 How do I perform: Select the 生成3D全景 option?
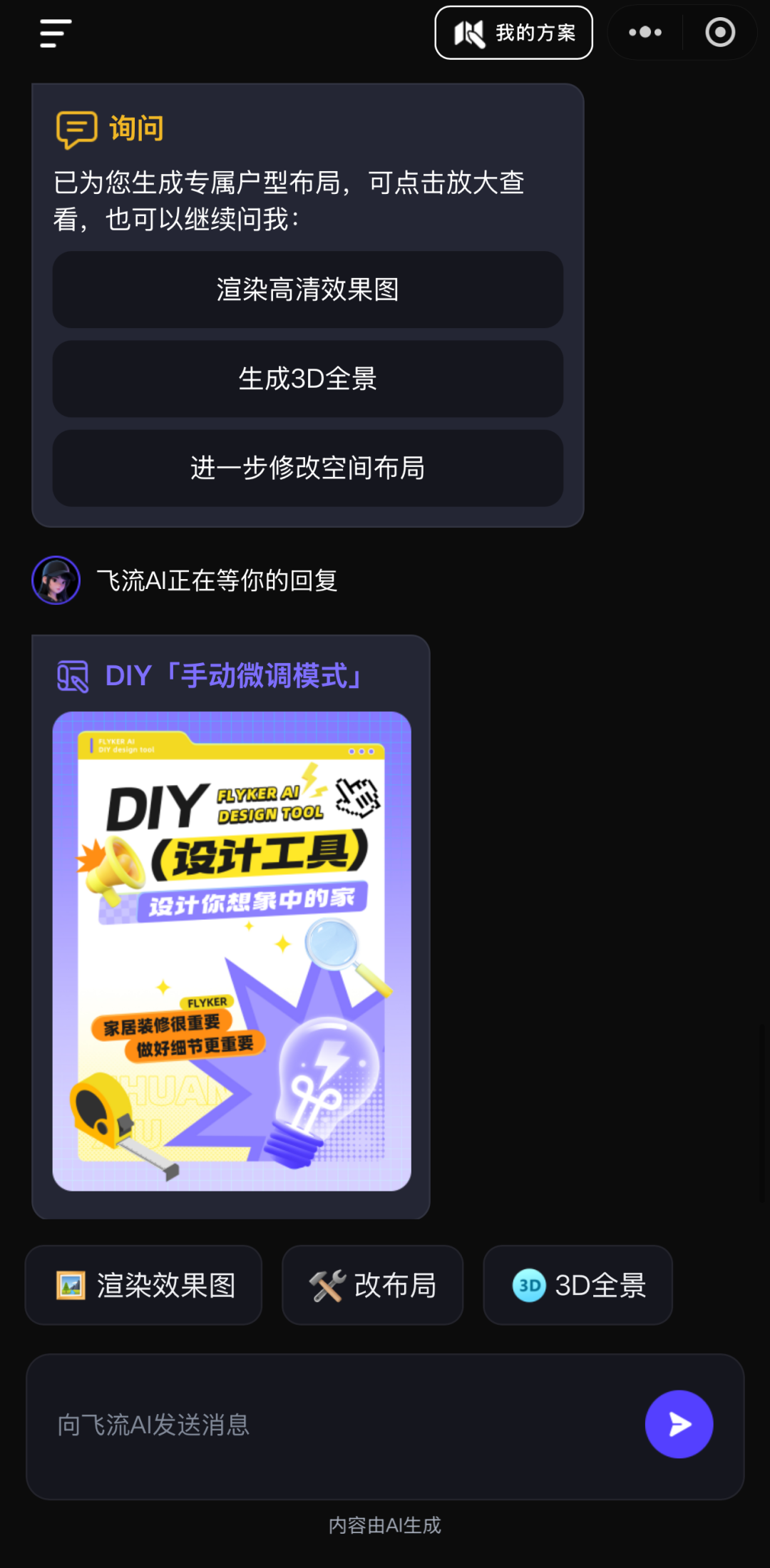tap(307, 379)
